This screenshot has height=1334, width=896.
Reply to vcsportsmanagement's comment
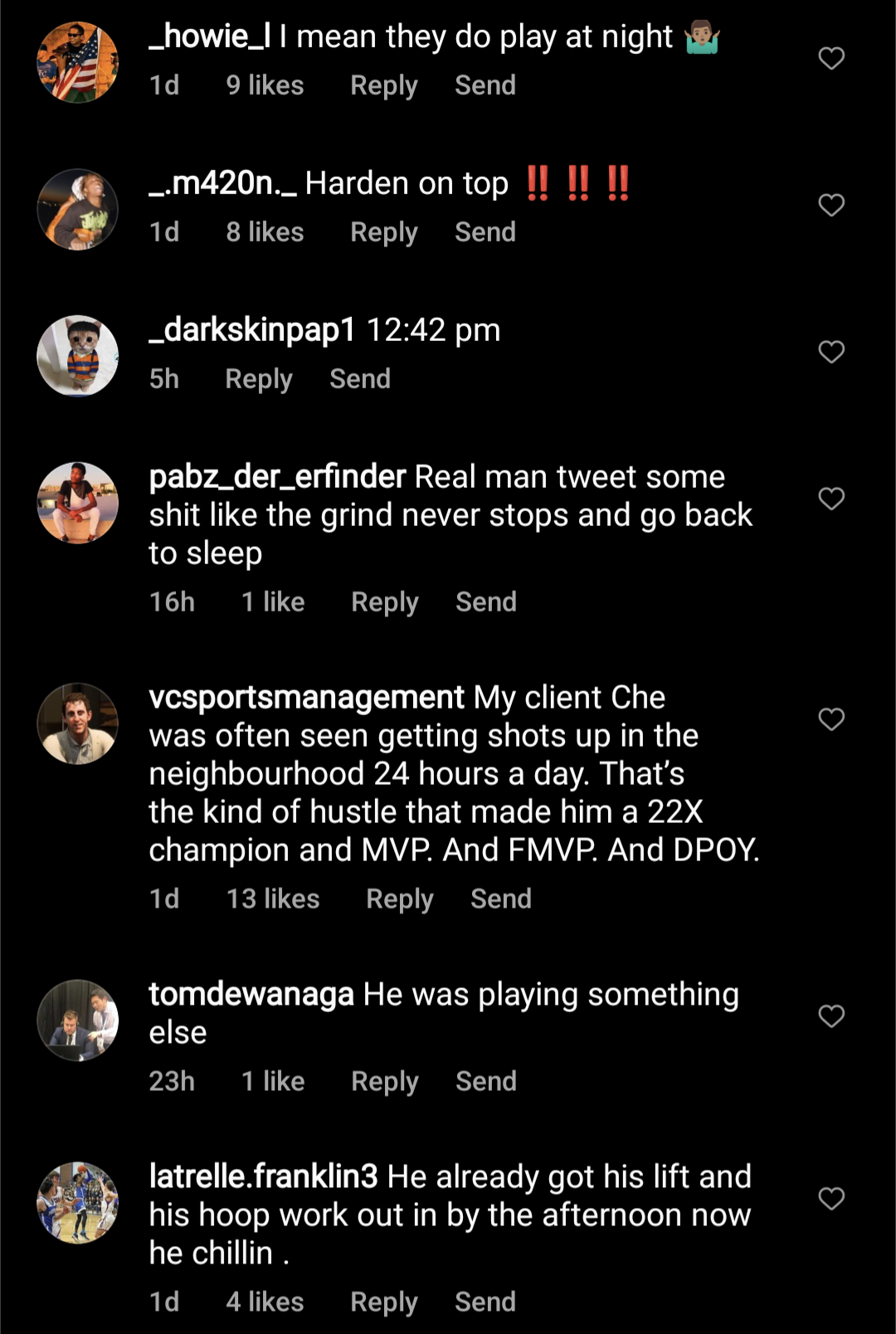[399, 899]
